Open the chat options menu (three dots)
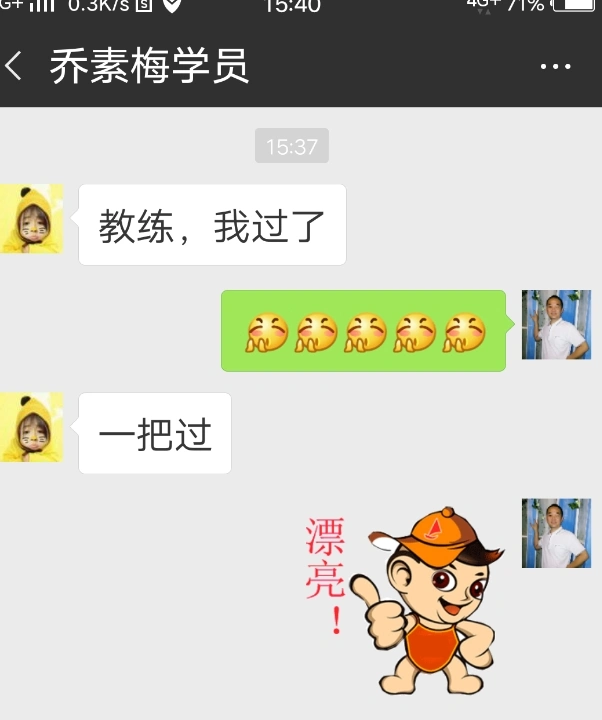 coord(555,67)
